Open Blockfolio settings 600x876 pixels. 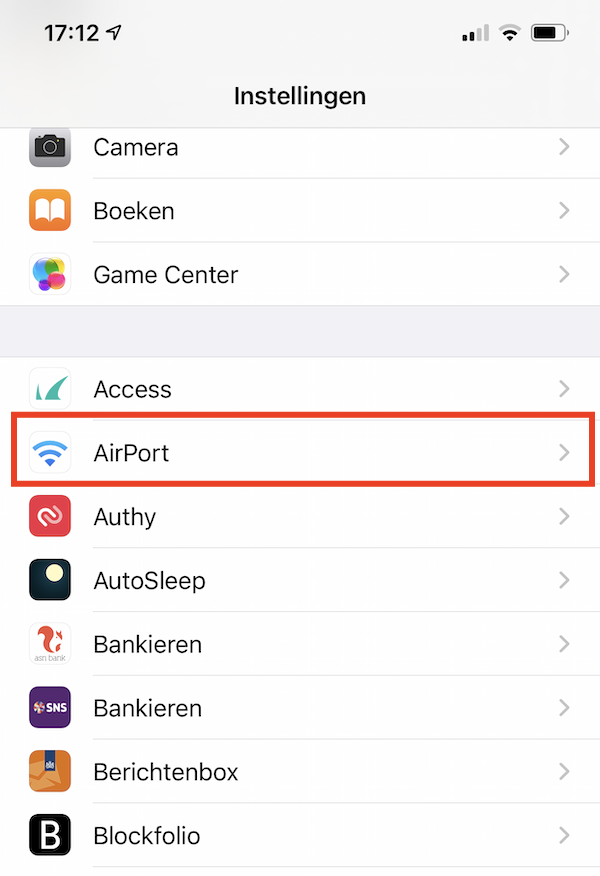300,835
